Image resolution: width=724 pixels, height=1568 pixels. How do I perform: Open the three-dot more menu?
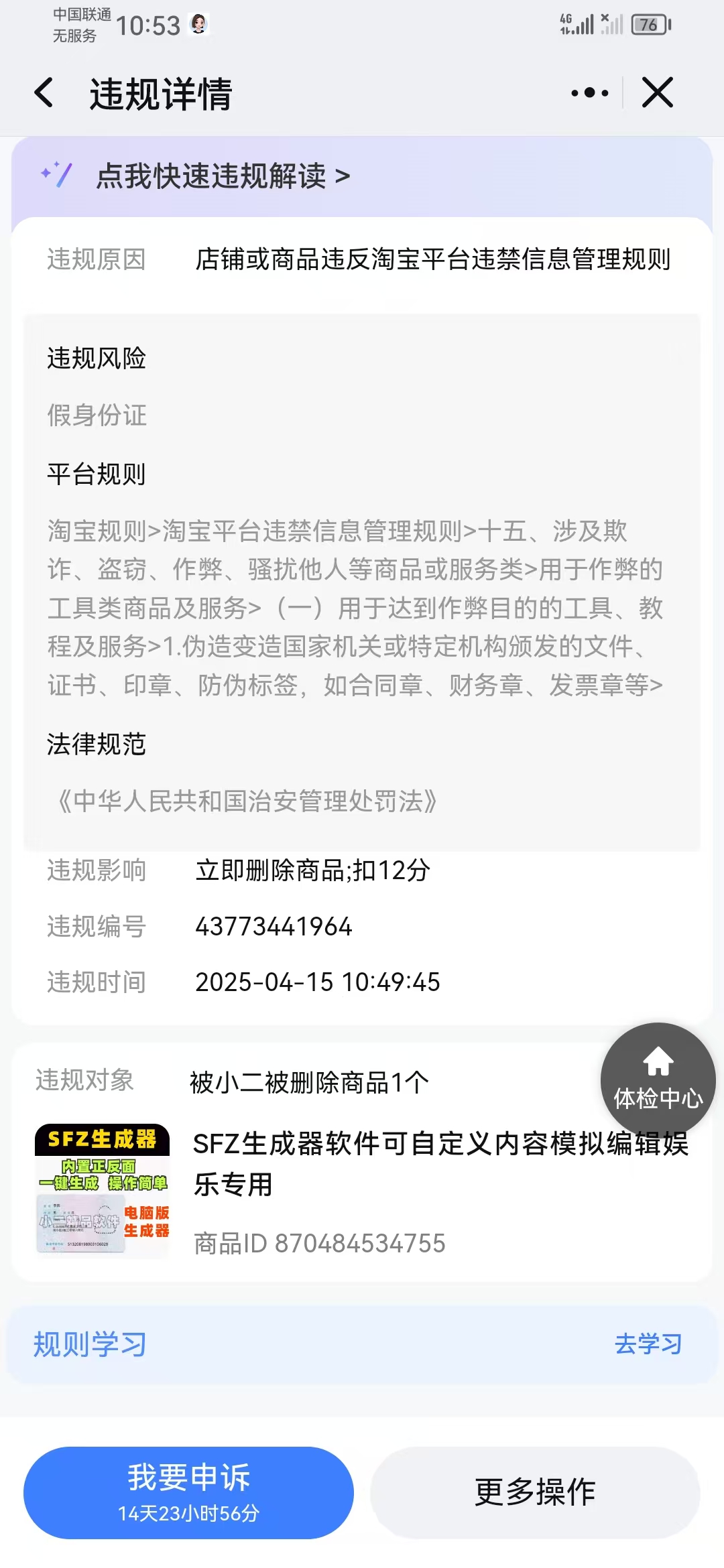(x=589, y=93)
